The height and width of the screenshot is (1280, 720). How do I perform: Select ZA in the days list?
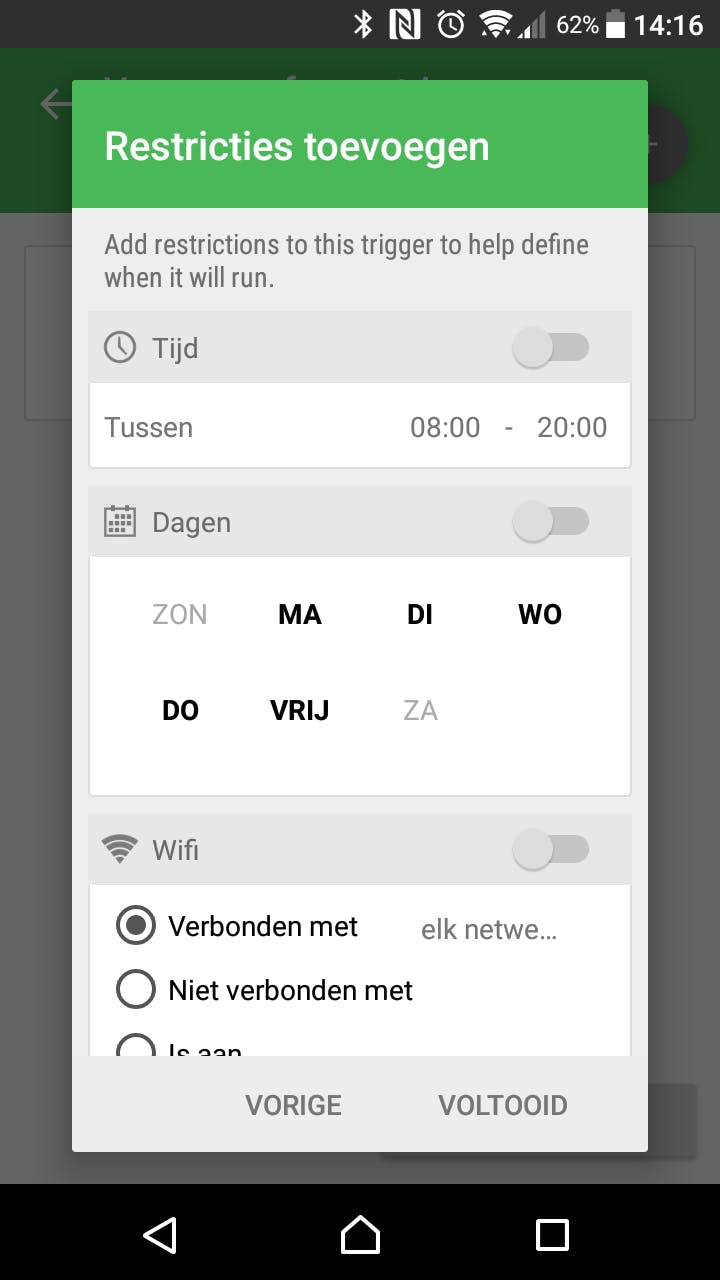tap(420, 711)
